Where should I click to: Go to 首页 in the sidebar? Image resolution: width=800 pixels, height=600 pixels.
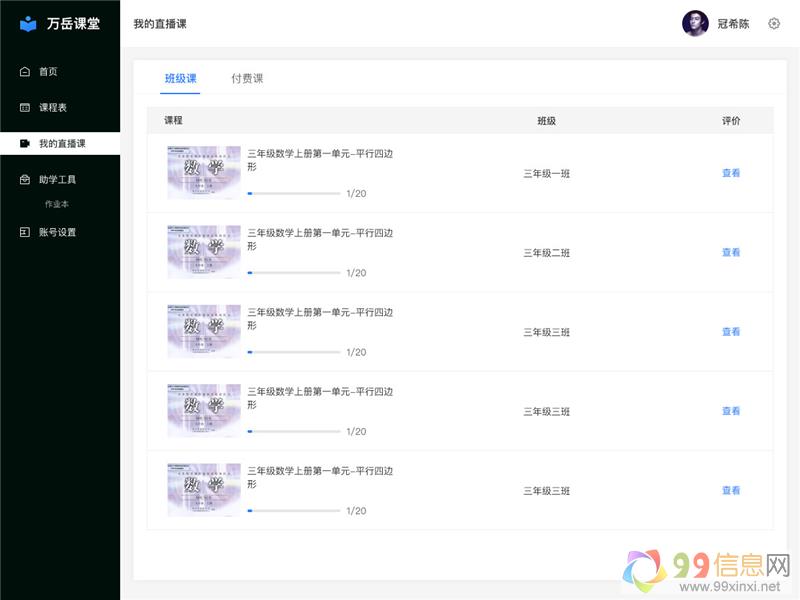click(x=47, y=72)
